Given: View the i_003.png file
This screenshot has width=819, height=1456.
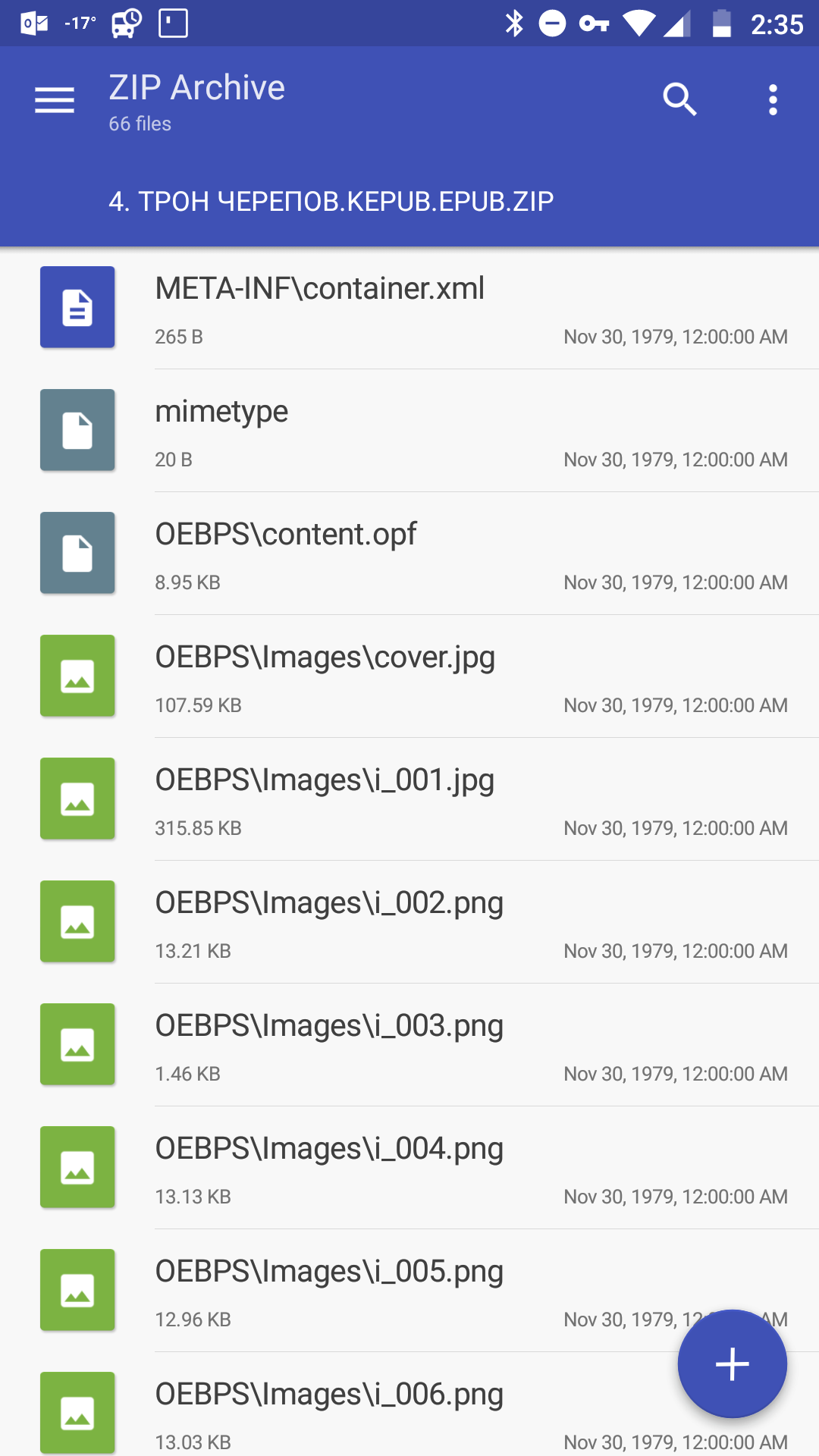Looking at the screenshot, I should pyautogui.click(x=409, y=1045).
